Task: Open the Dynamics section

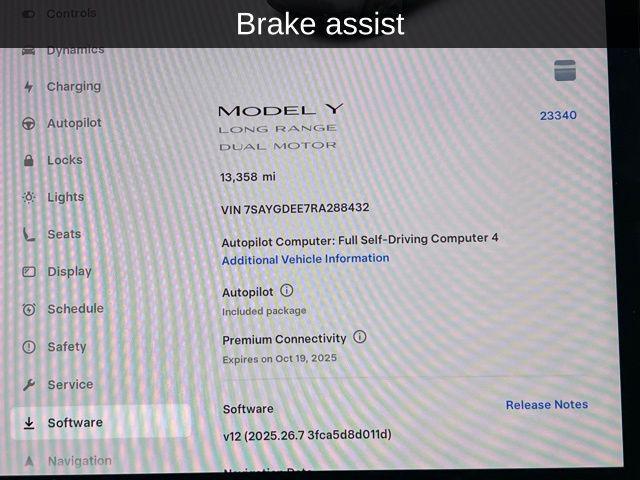Action: click(75, 50)
